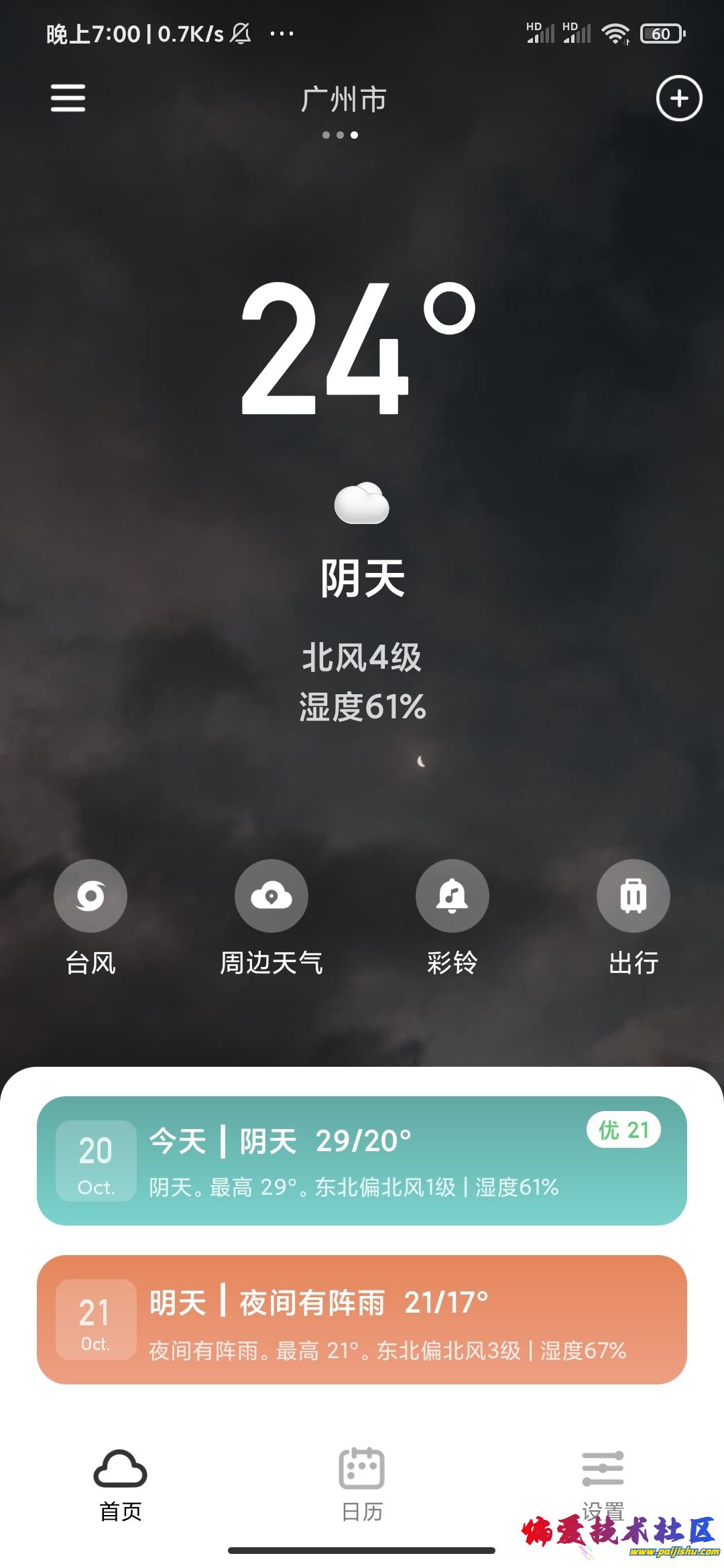Open the travel (出行) assistant
This screenshot has width=724, height=1568.
click(x=633, y=896)
